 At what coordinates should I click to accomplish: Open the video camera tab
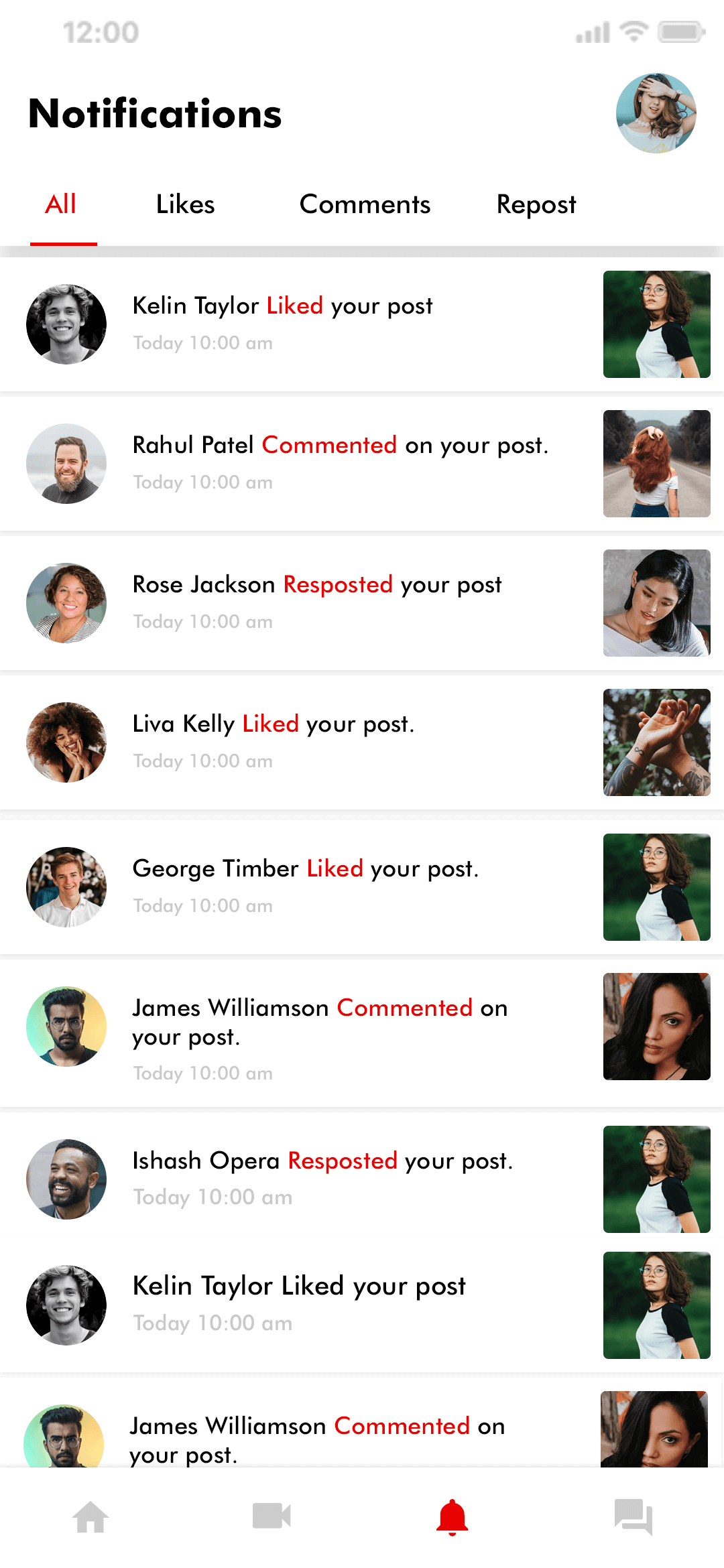pyautogui.click(x=271, y=1516)
